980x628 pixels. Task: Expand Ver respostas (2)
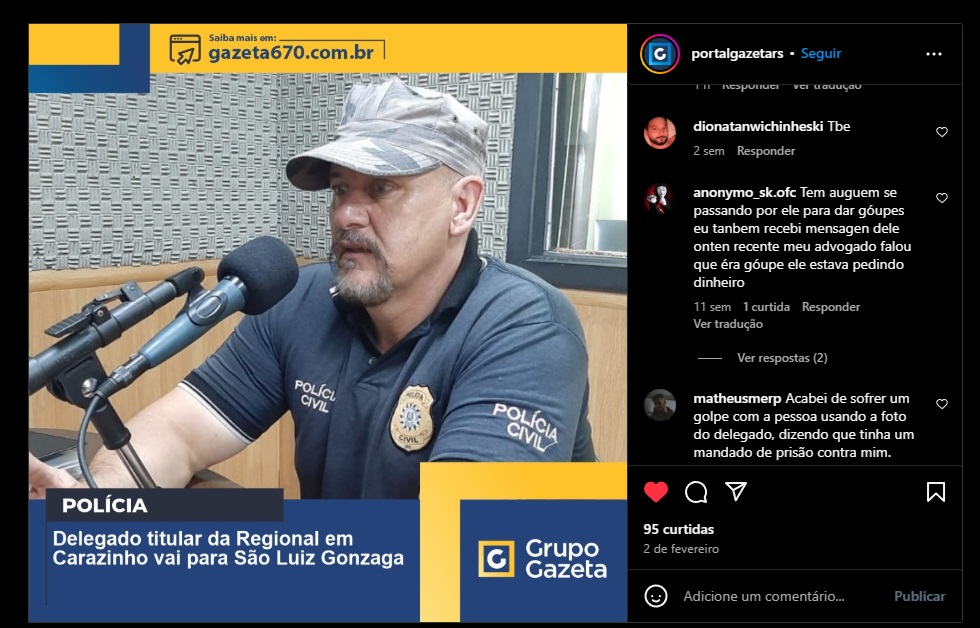click(x=782, y=358)
